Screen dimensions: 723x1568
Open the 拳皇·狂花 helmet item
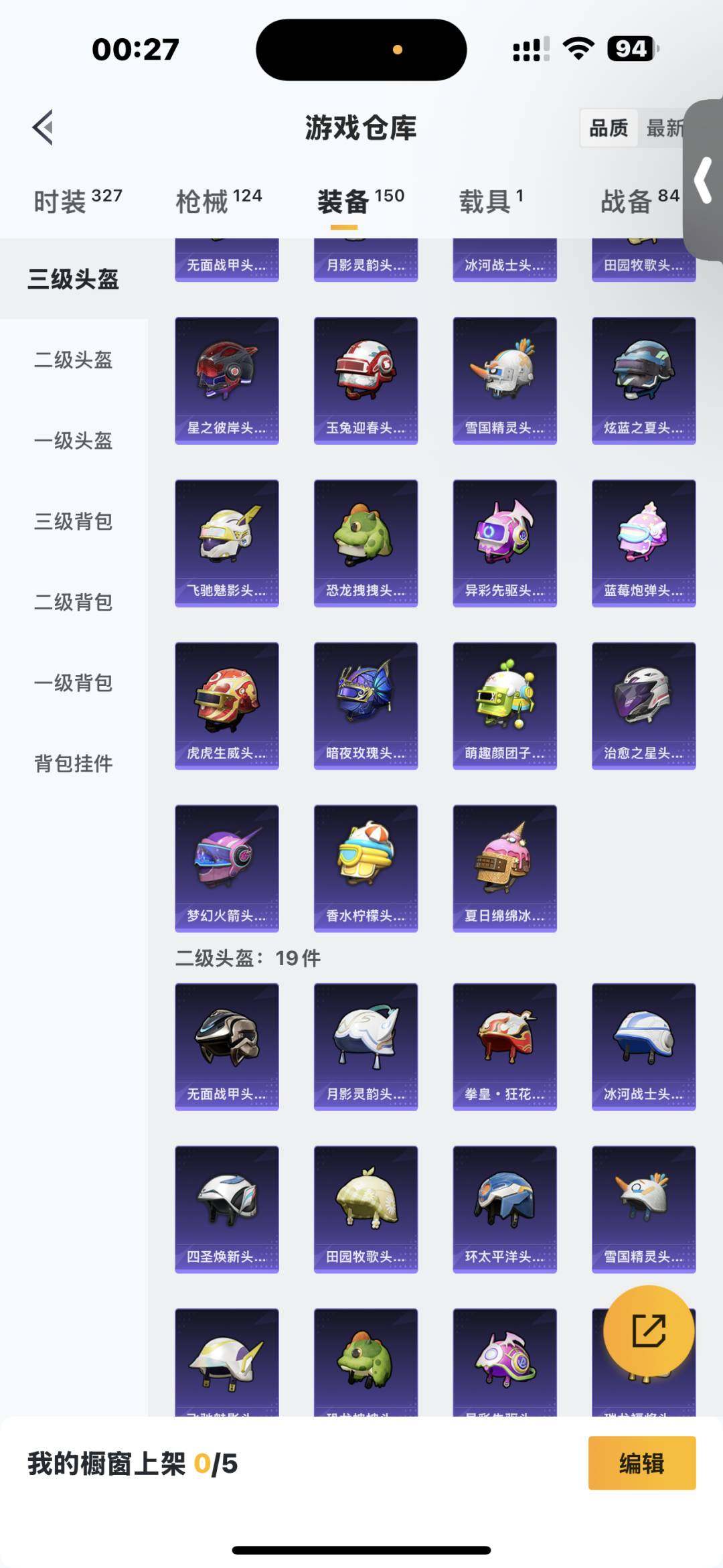pos(505,1046)
